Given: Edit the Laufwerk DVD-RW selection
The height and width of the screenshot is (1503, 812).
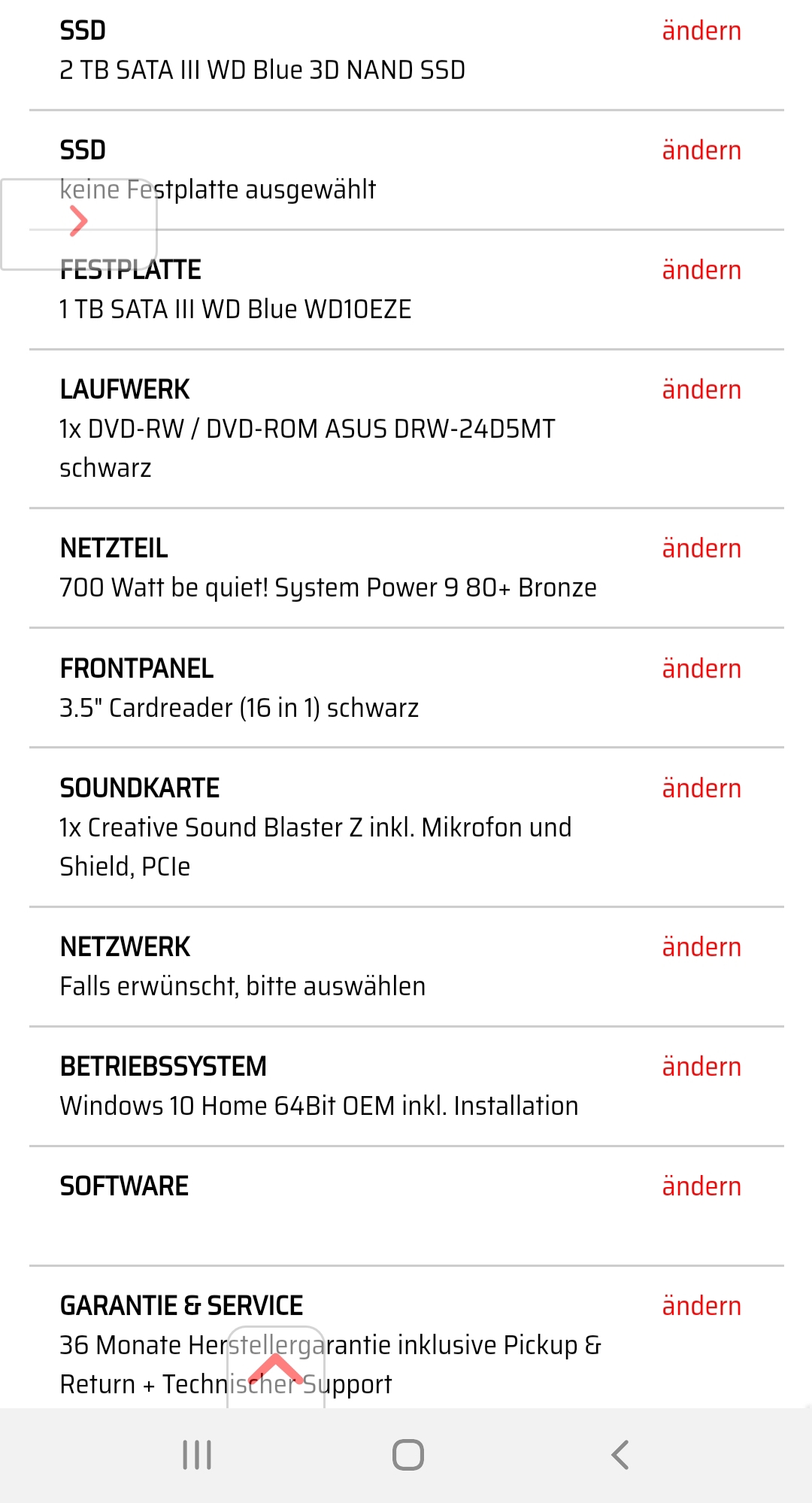Looking at the screenshot, I should tap(701, 390).
